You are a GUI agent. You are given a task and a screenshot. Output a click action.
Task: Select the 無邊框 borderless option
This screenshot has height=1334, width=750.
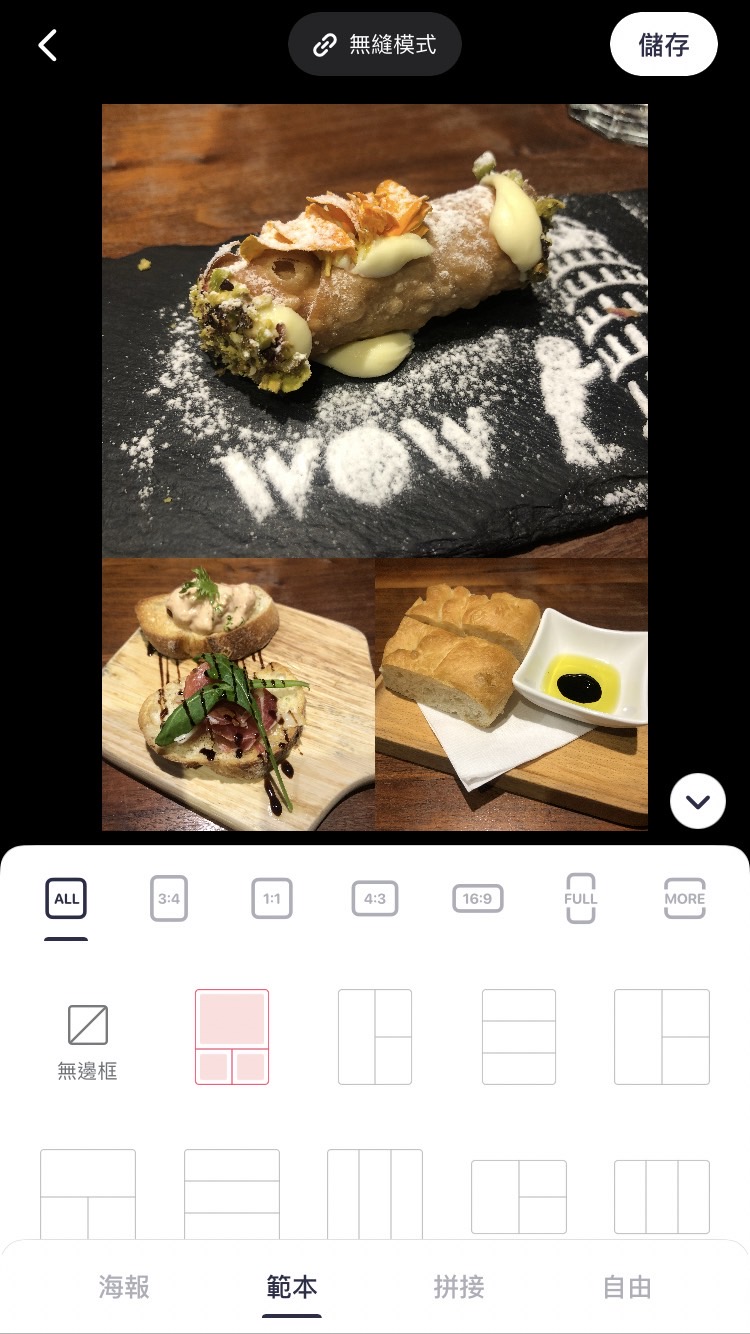[88, 1040]
